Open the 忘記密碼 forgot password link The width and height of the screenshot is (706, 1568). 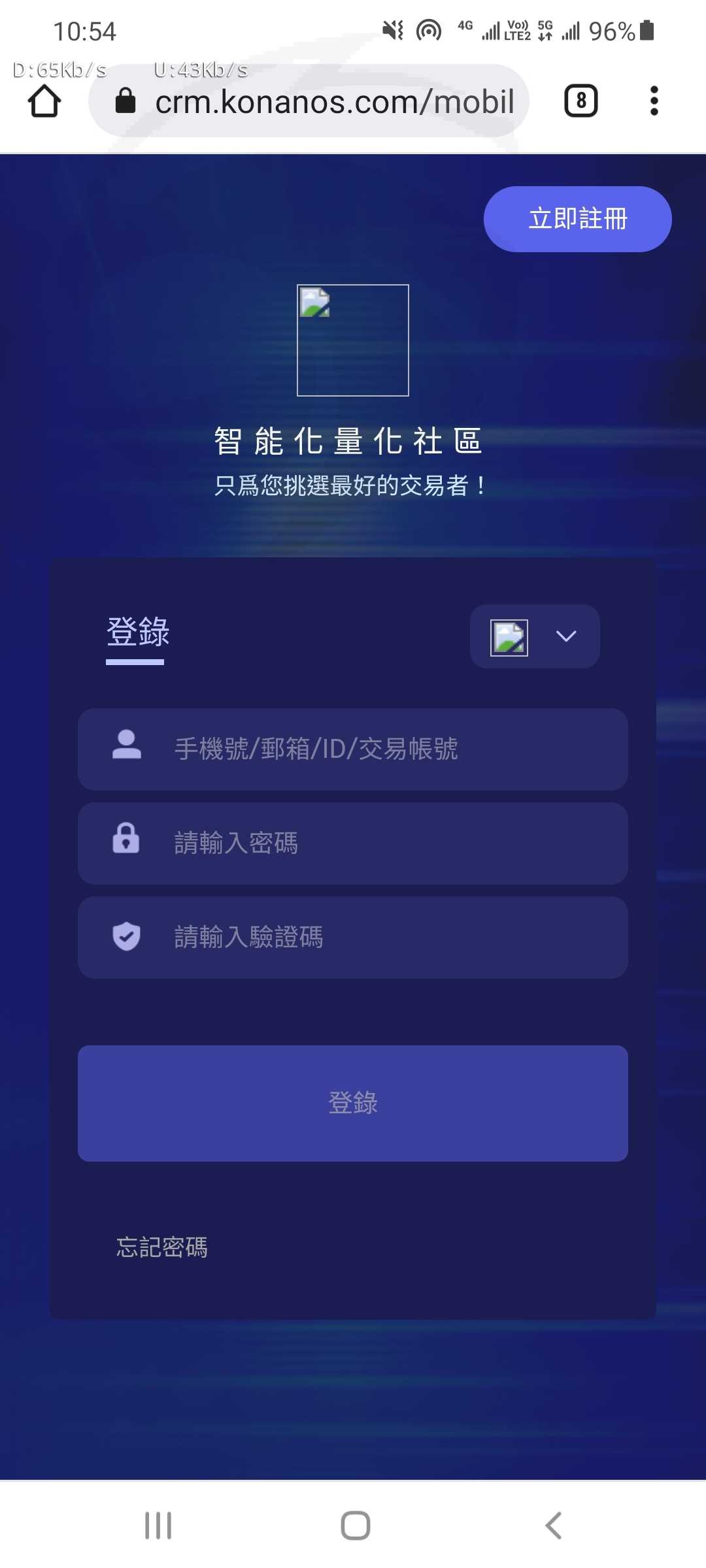(162, 1247)
